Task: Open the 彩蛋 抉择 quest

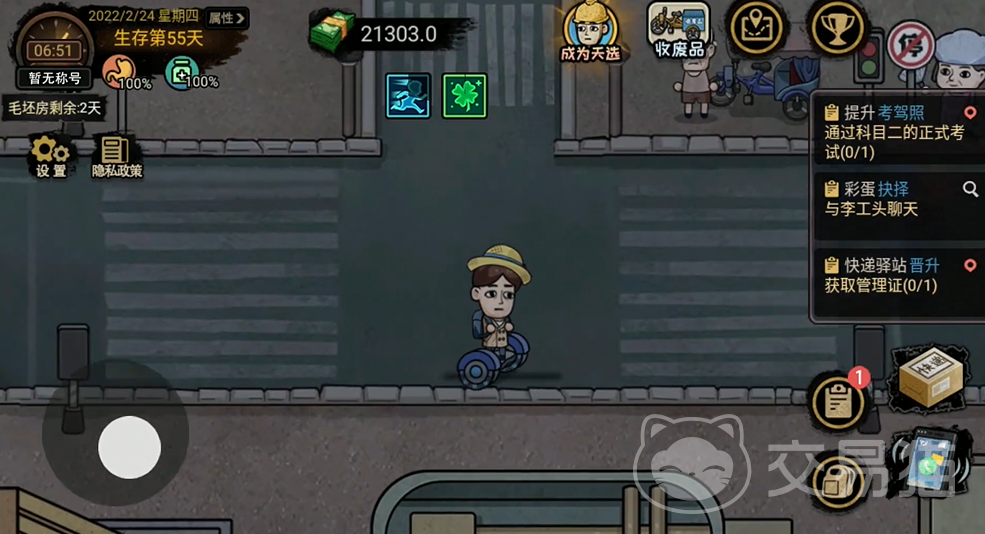Action: (x=895, y=199)
